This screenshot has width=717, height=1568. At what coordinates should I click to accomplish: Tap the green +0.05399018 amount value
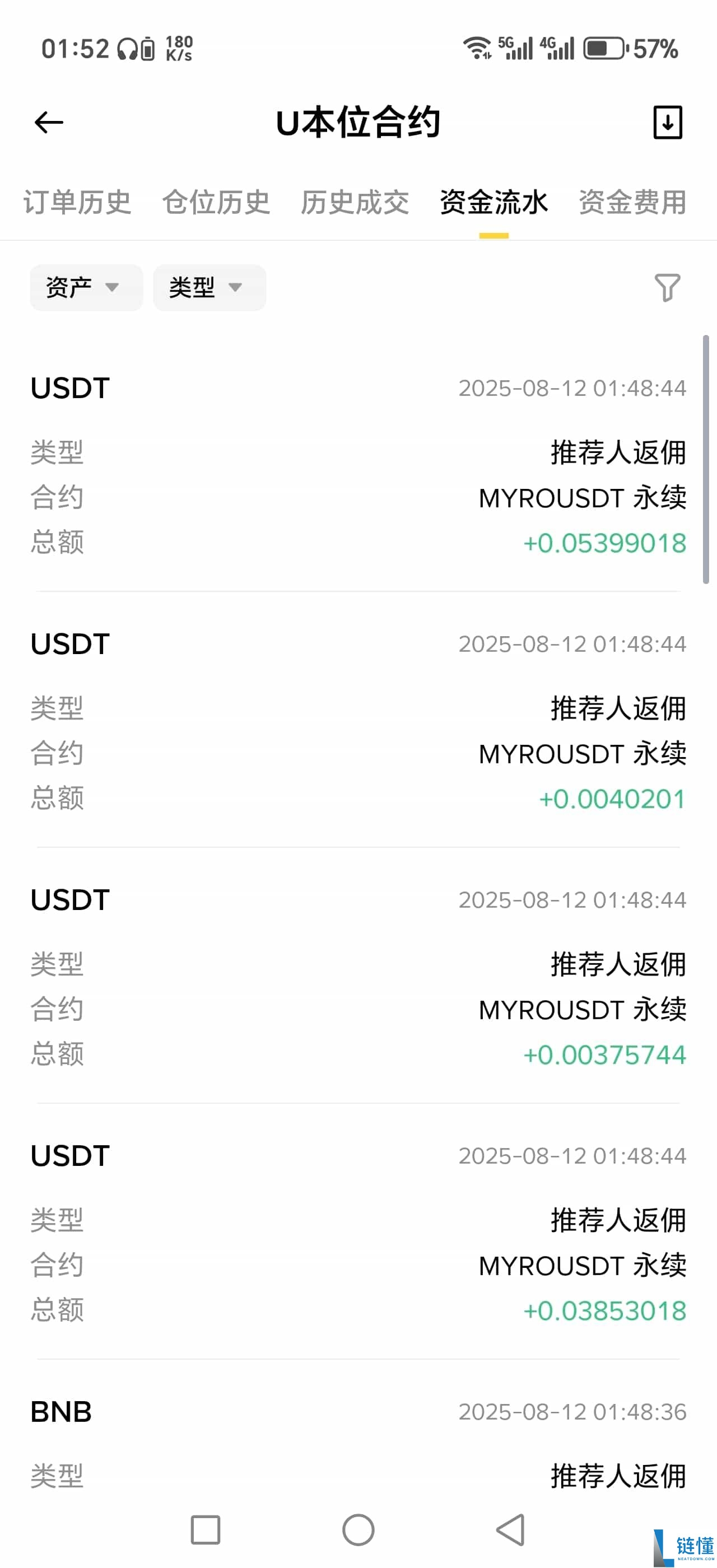point(606,542)
